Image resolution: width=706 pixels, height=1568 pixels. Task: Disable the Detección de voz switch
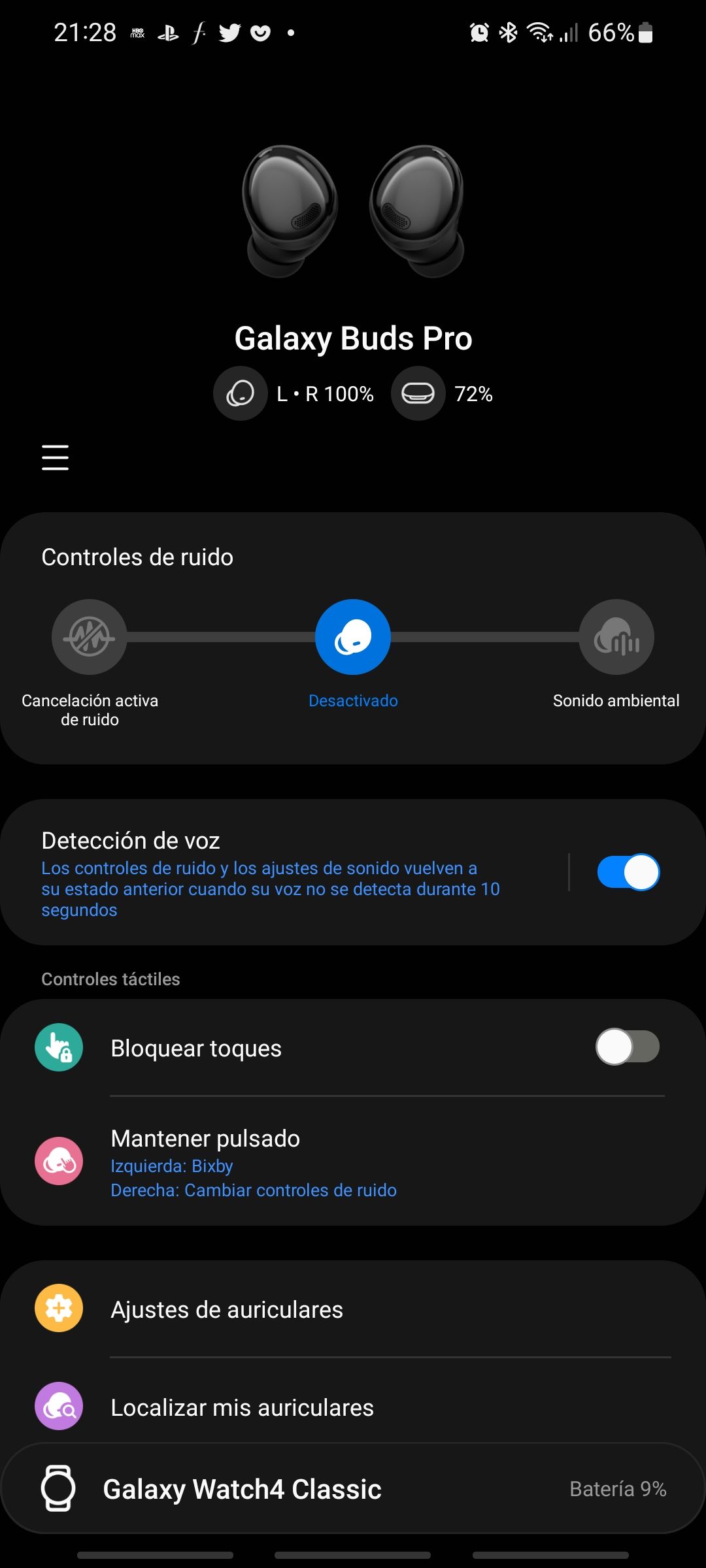(628, 872)
